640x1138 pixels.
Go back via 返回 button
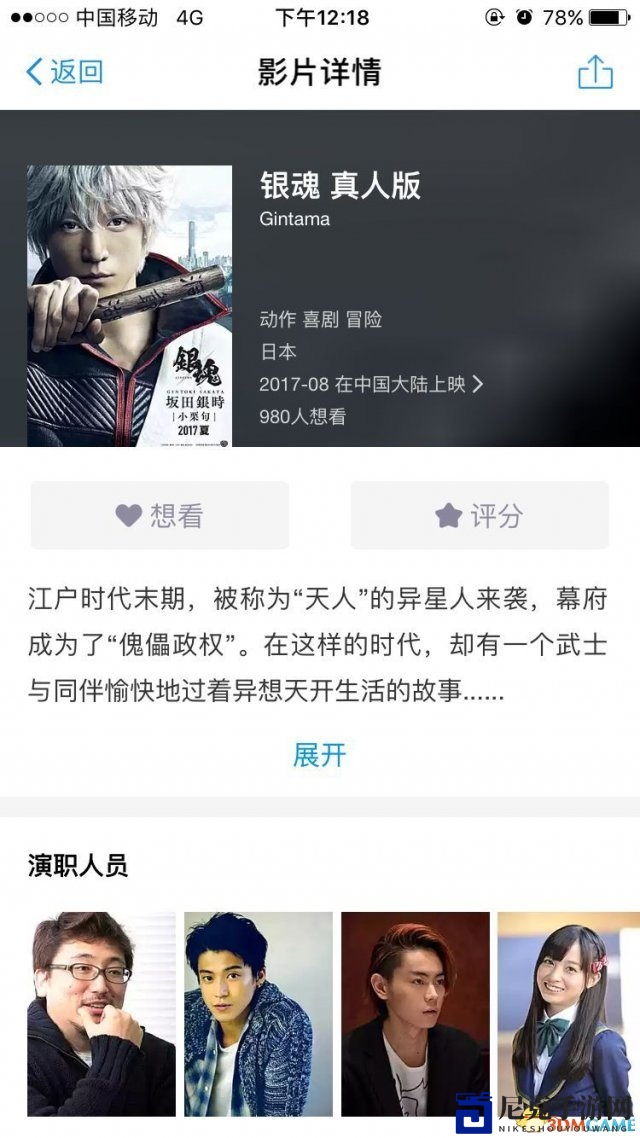[x=64, y=72]
